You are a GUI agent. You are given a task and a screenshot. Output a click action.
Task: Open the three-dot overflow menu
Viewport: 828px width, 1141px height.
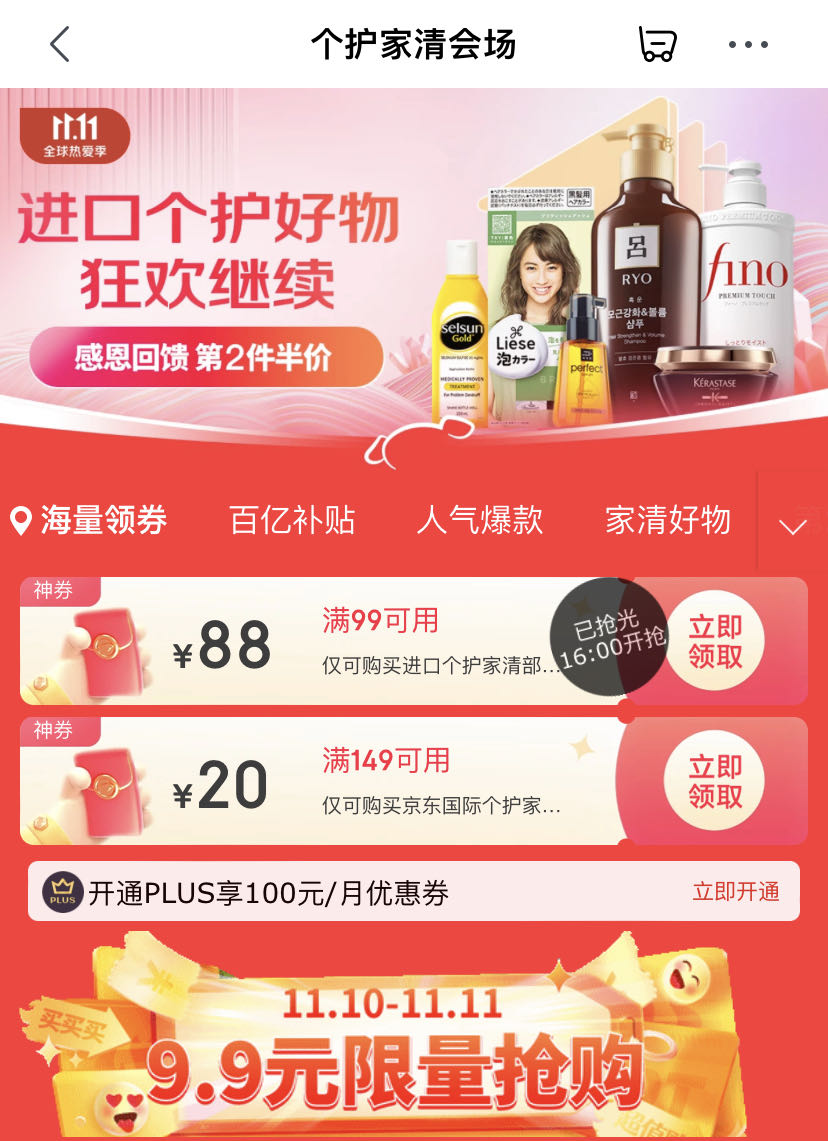click(x=748, y=44)
